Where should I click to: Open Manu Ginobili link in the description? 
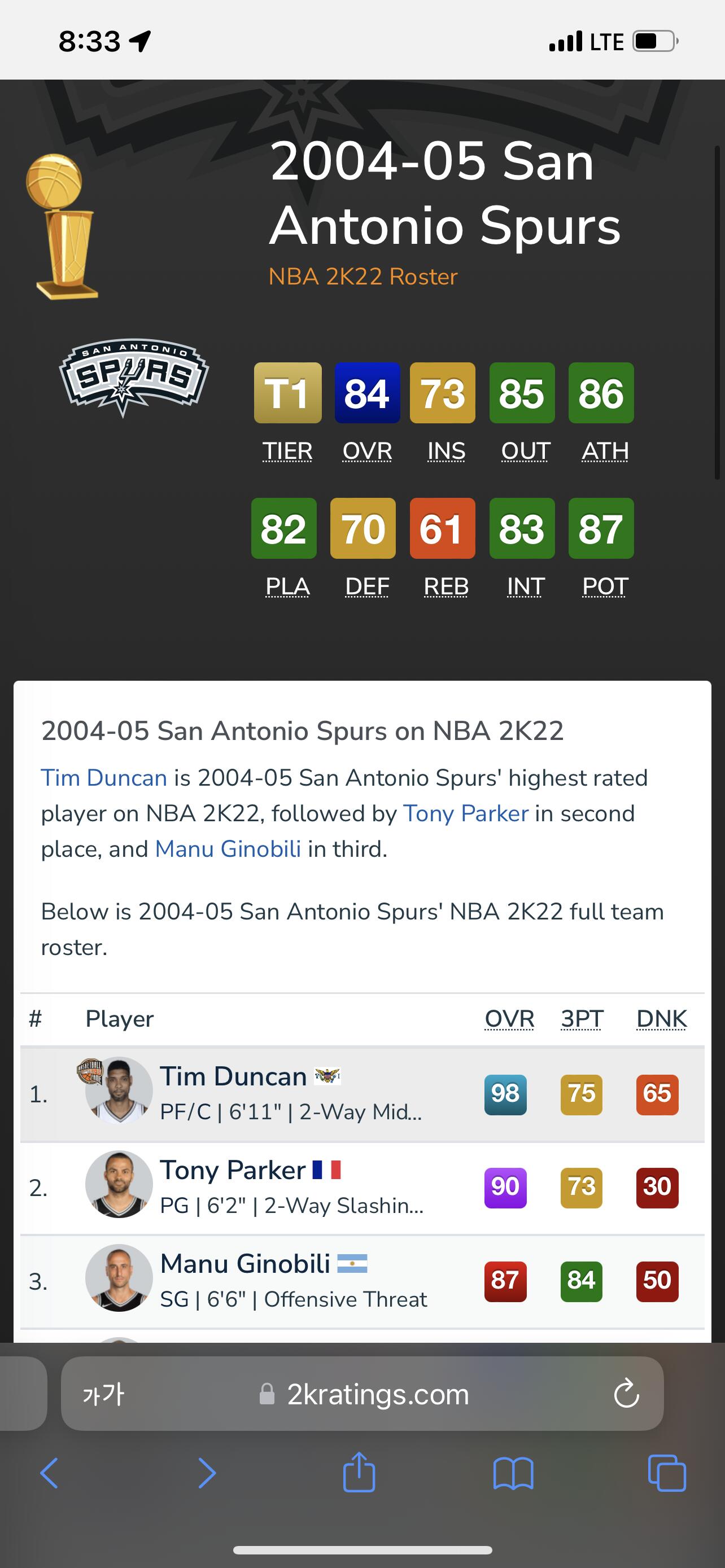(228, 848)
